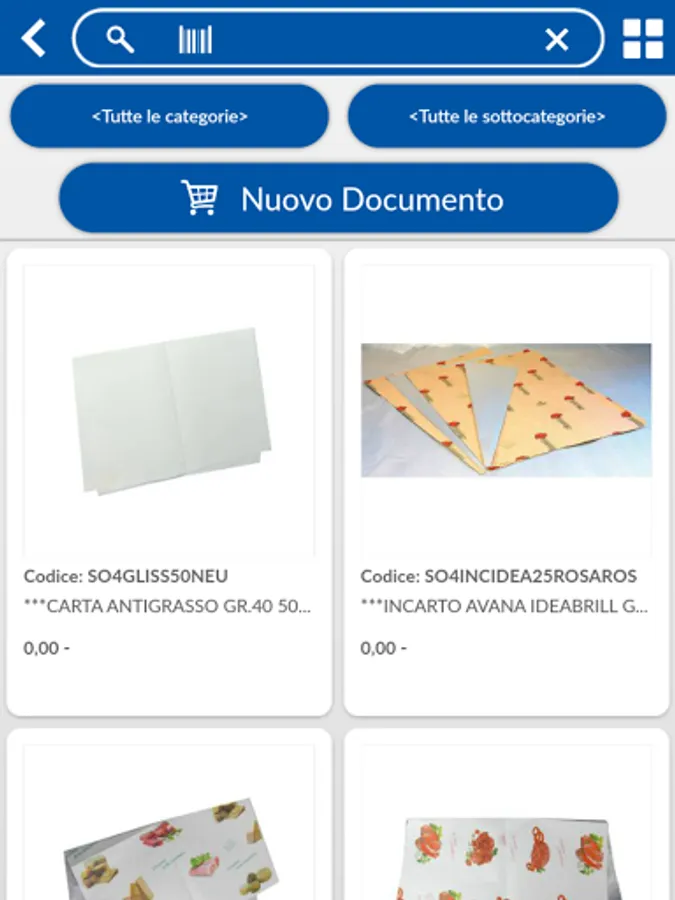Switch to the grid layout view

pyautogui.click(x=643, y=39)
